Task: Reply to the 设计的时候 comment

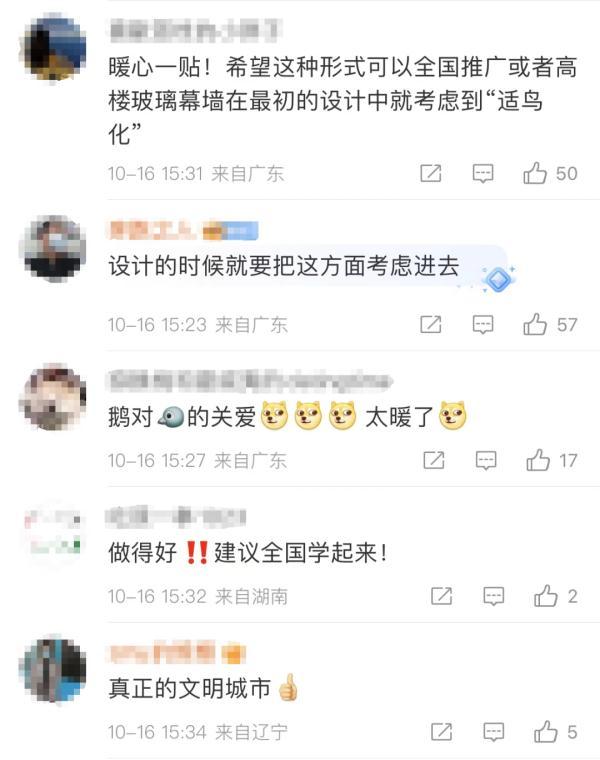Action: (483, 324)
